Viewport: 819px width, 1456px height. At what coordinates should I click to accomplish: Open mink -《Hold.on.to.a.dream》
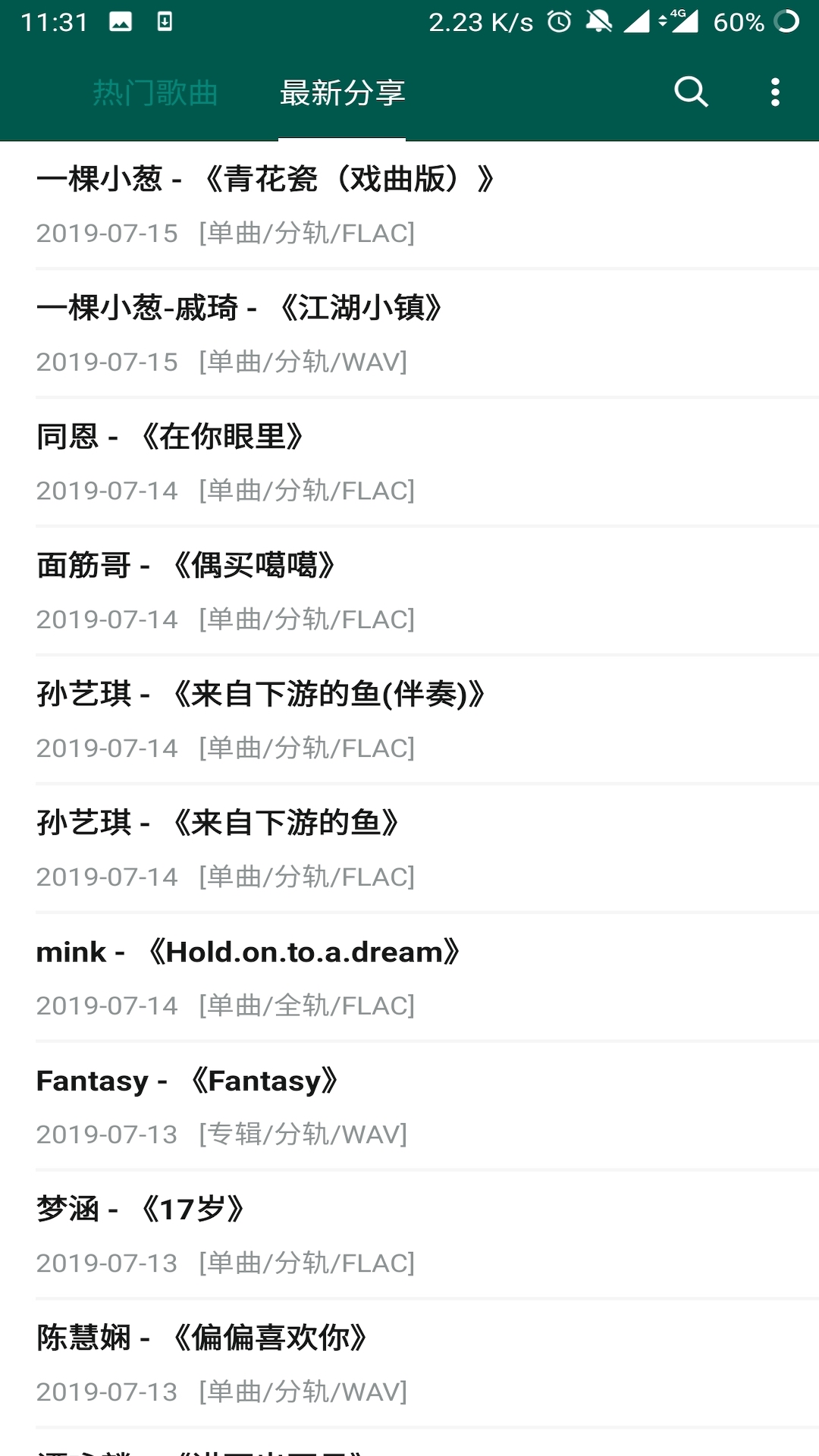point(409,978)
